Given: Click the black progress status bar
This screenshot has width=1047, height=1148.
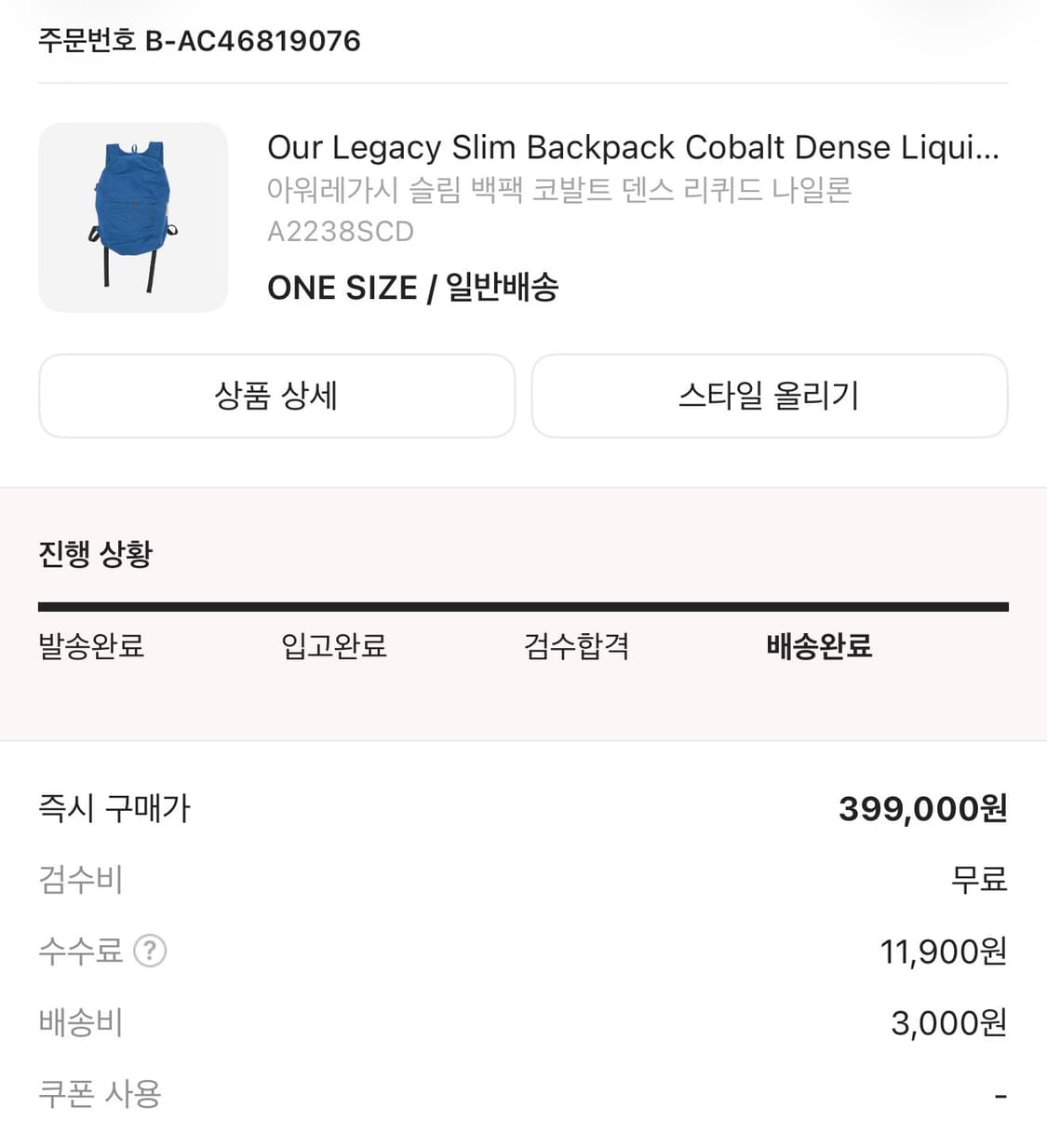Looking at the screenshot, I should point(523,605).
